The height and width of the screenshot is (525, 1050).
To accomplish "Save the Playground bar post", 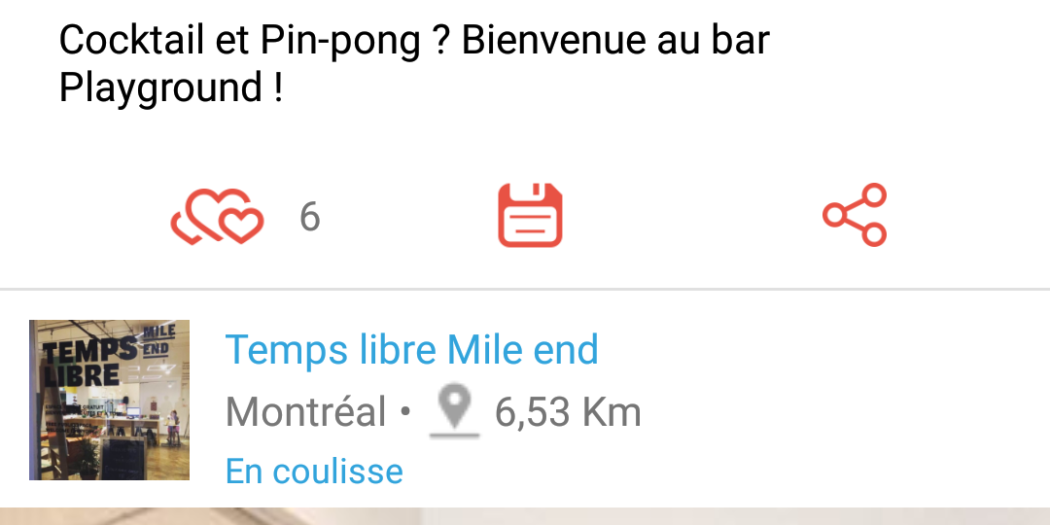I will pos(530,215).
